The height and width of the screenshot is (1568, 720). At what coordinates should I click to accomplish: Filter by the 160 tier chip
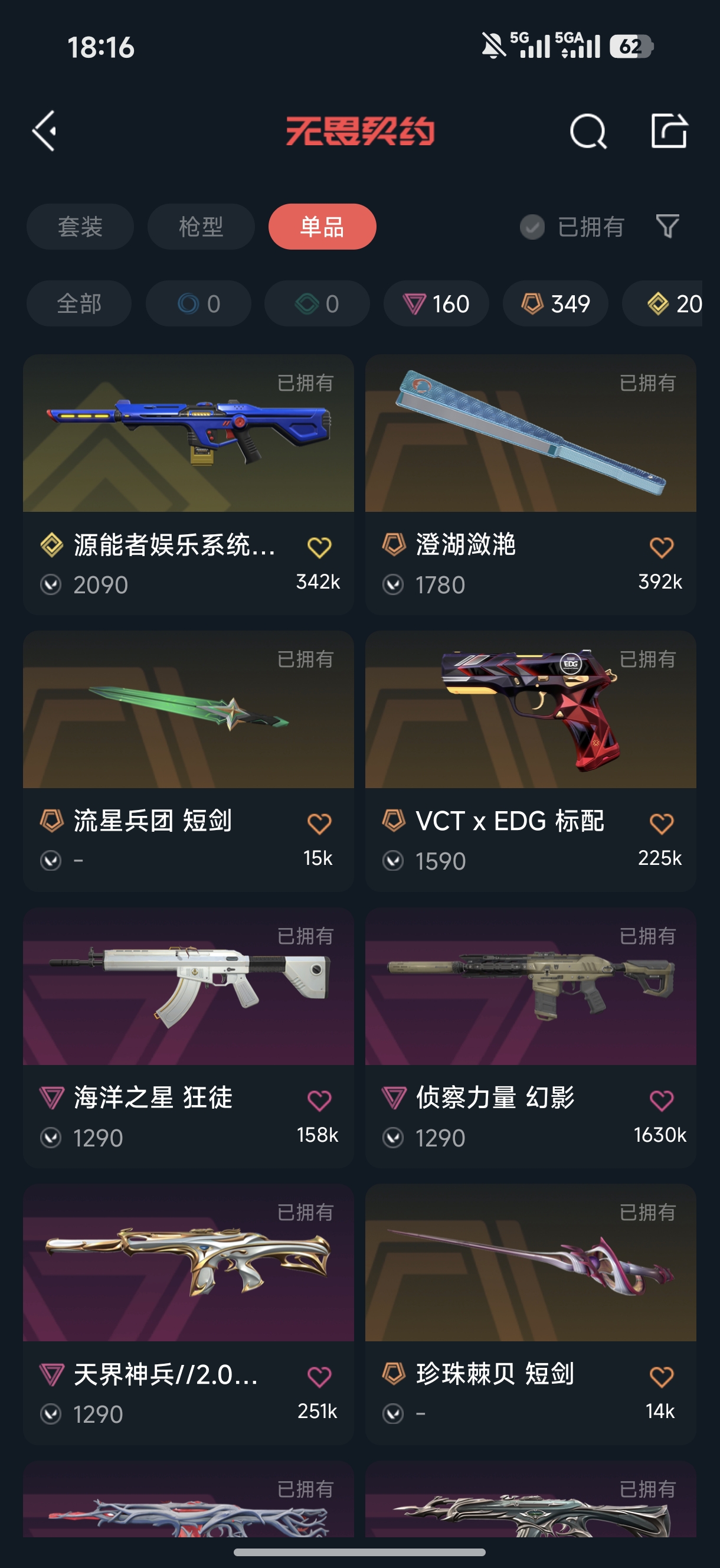pyautogui.click(x=436, y=303)
